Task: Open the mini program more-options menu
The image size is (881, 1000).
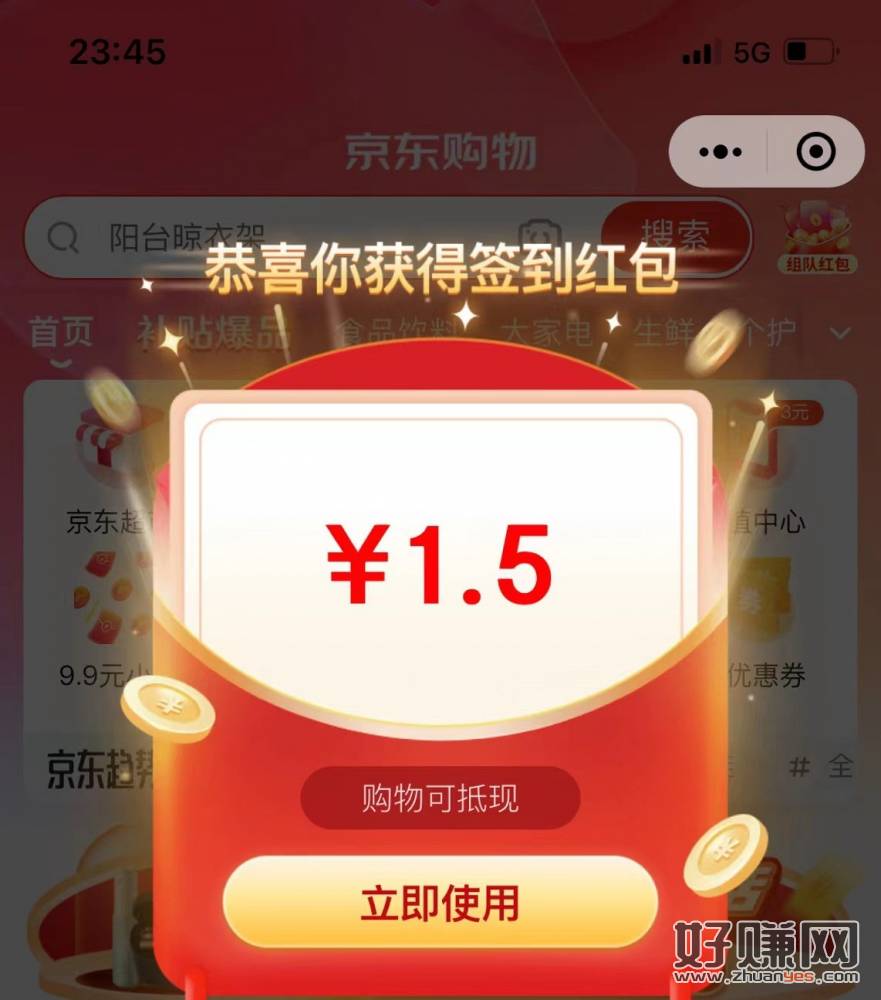Action: click(x=720, y=152)
